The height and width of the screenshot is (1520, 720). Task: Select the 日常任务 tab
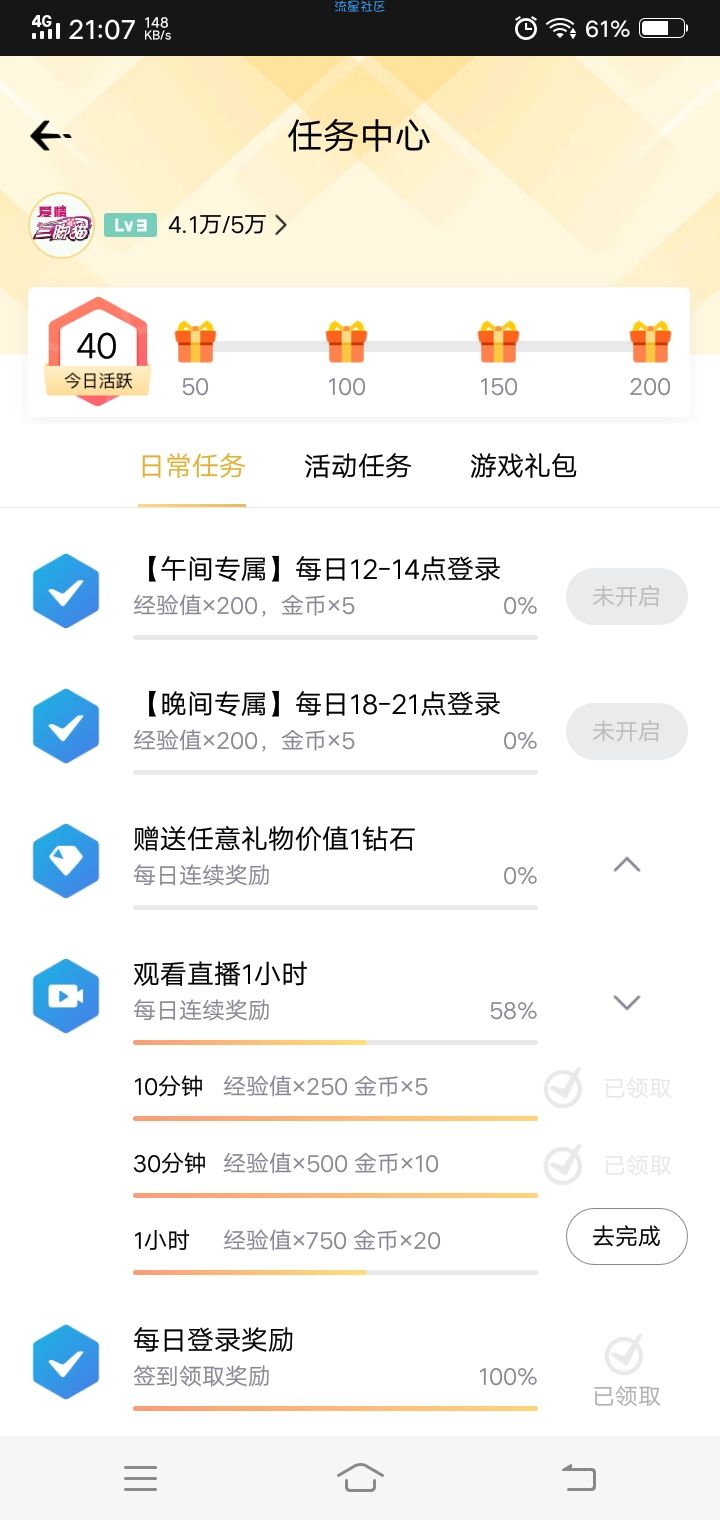point(192,466)
